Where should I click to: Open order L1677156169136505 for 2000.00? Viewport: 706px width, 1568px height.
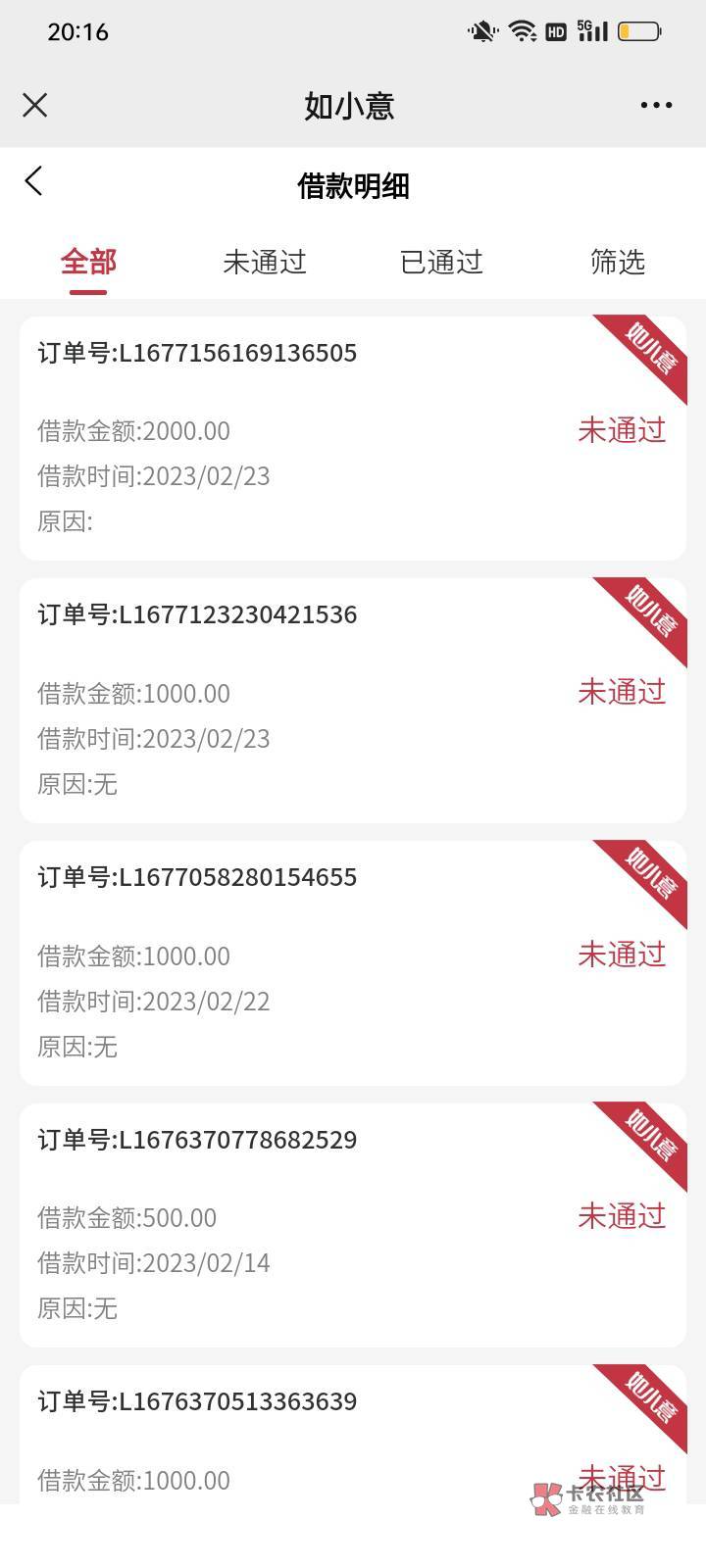click(353, 438)
